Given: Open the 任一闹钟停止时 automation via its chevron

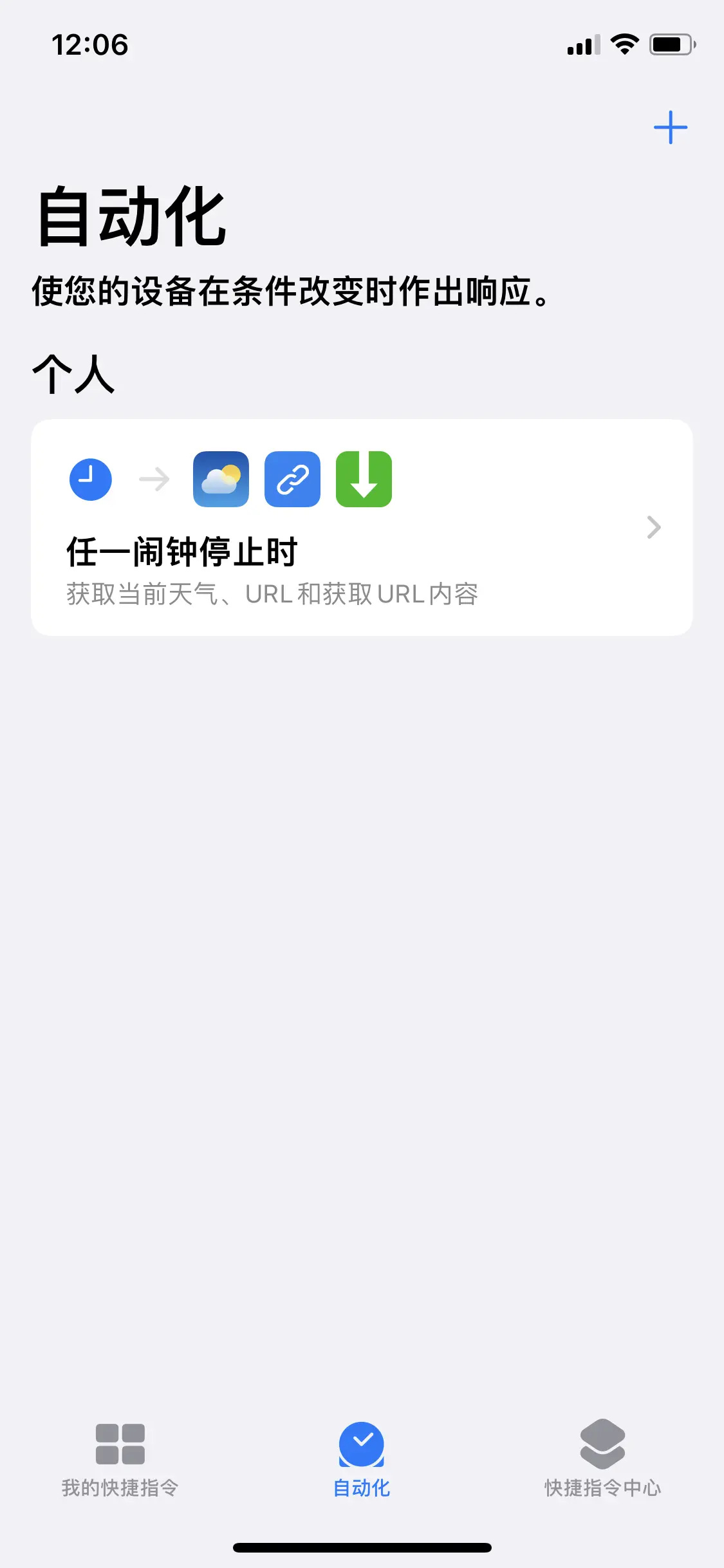Looking at the screenshot, I should pos(654,527).
